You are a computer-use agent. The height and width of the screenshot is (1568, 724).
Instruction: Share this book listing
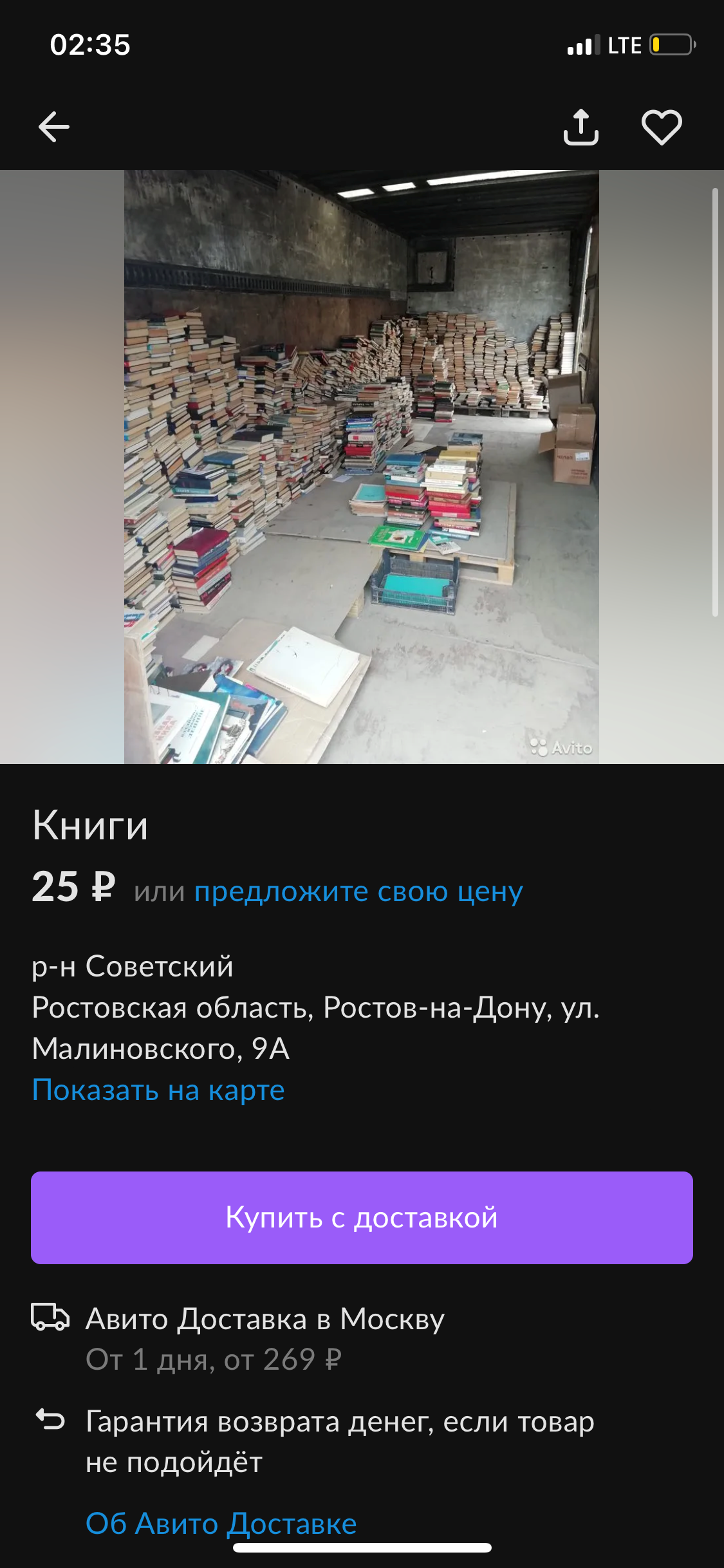coord(580,127)
